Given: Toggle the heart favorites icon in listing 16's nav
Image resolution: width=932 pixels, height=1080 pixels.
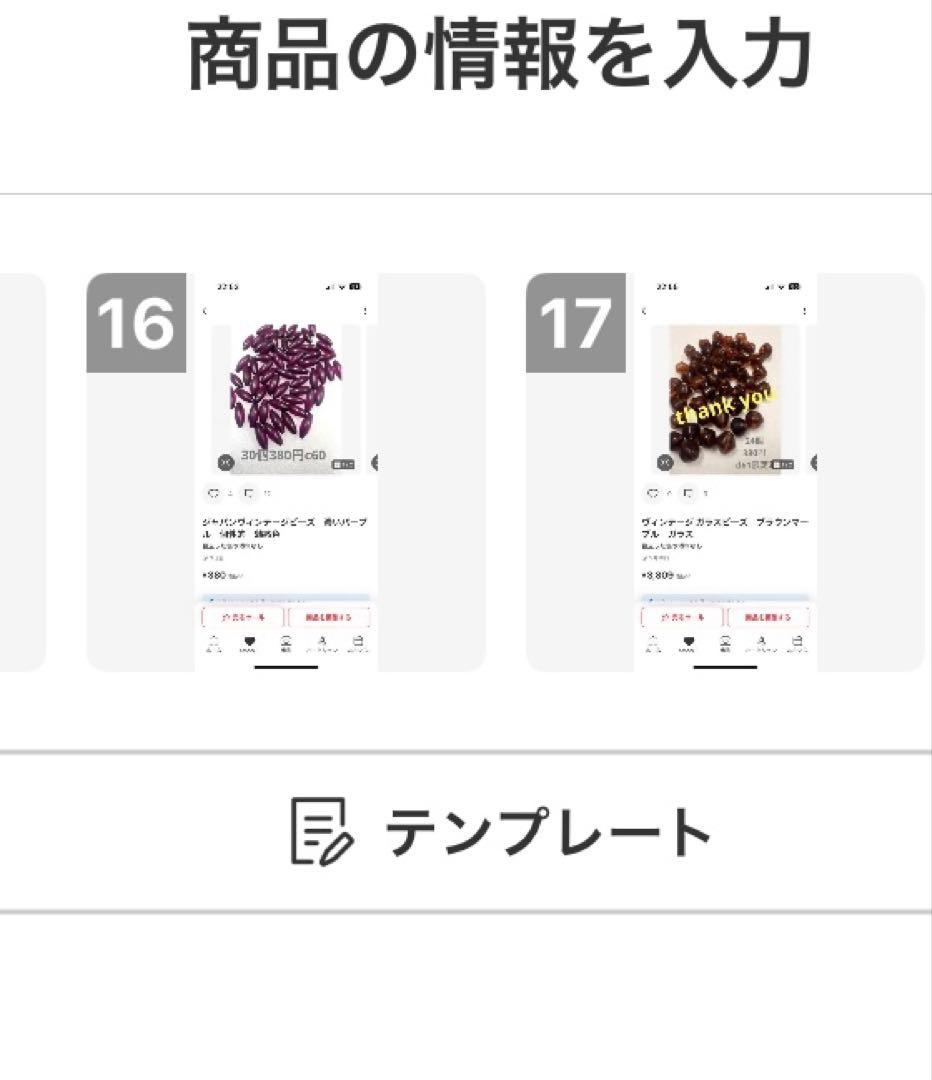Looking at the screenshot, I should pos(250,643).
